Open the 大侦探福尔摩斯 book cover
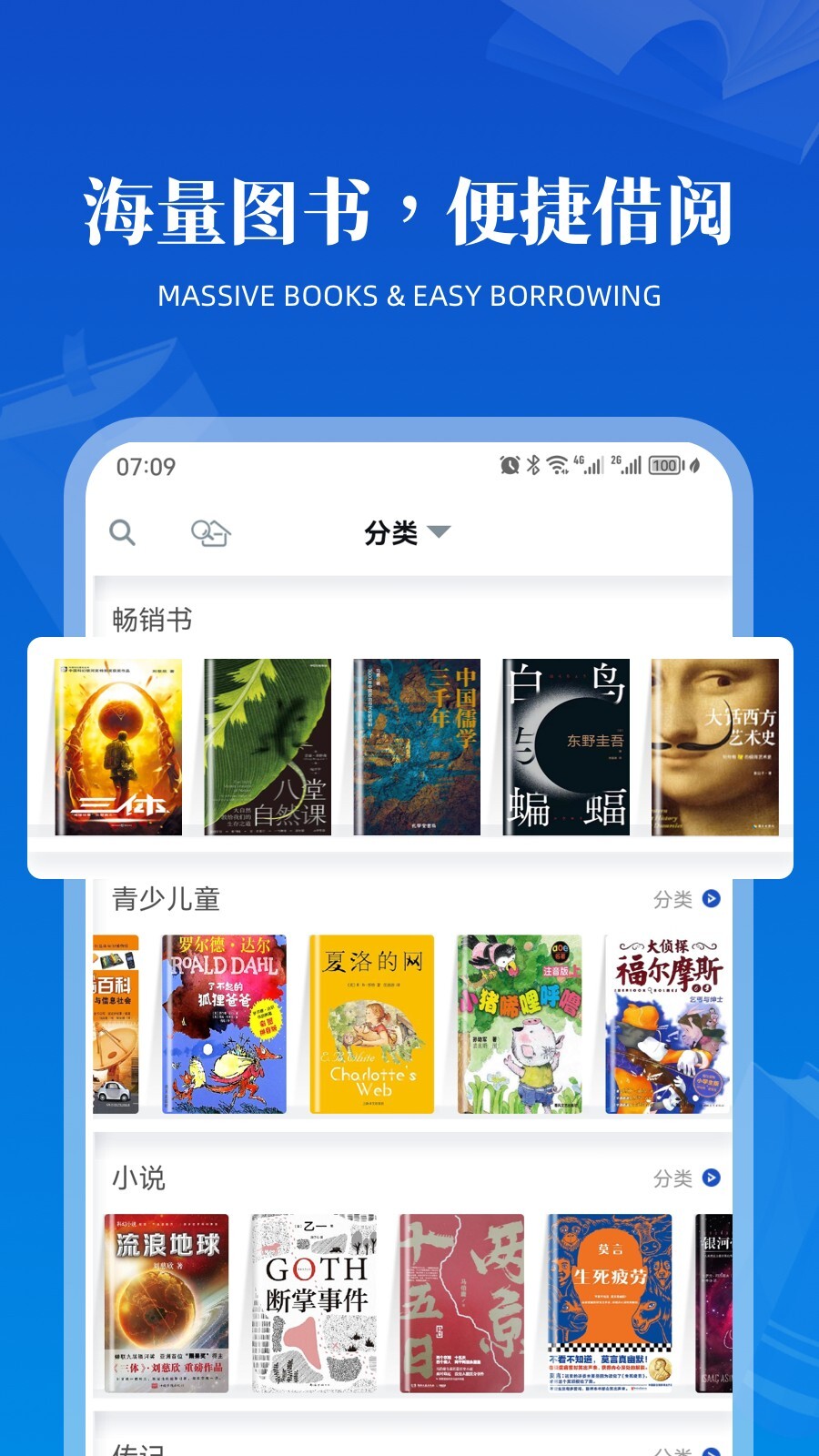Viewport: 819px width, 1456px height. [665, 1021]
